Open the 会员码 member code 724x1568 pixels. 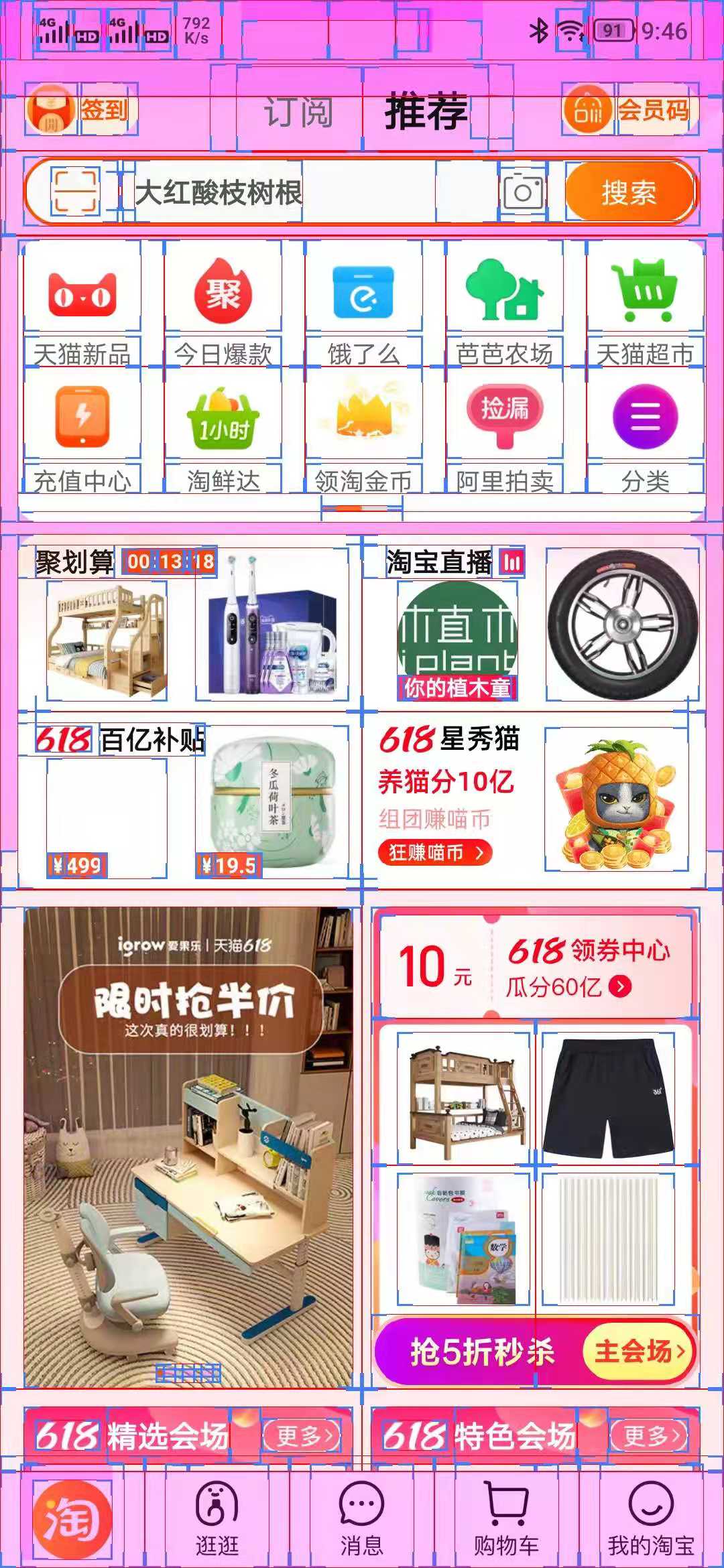coord(629,110)
